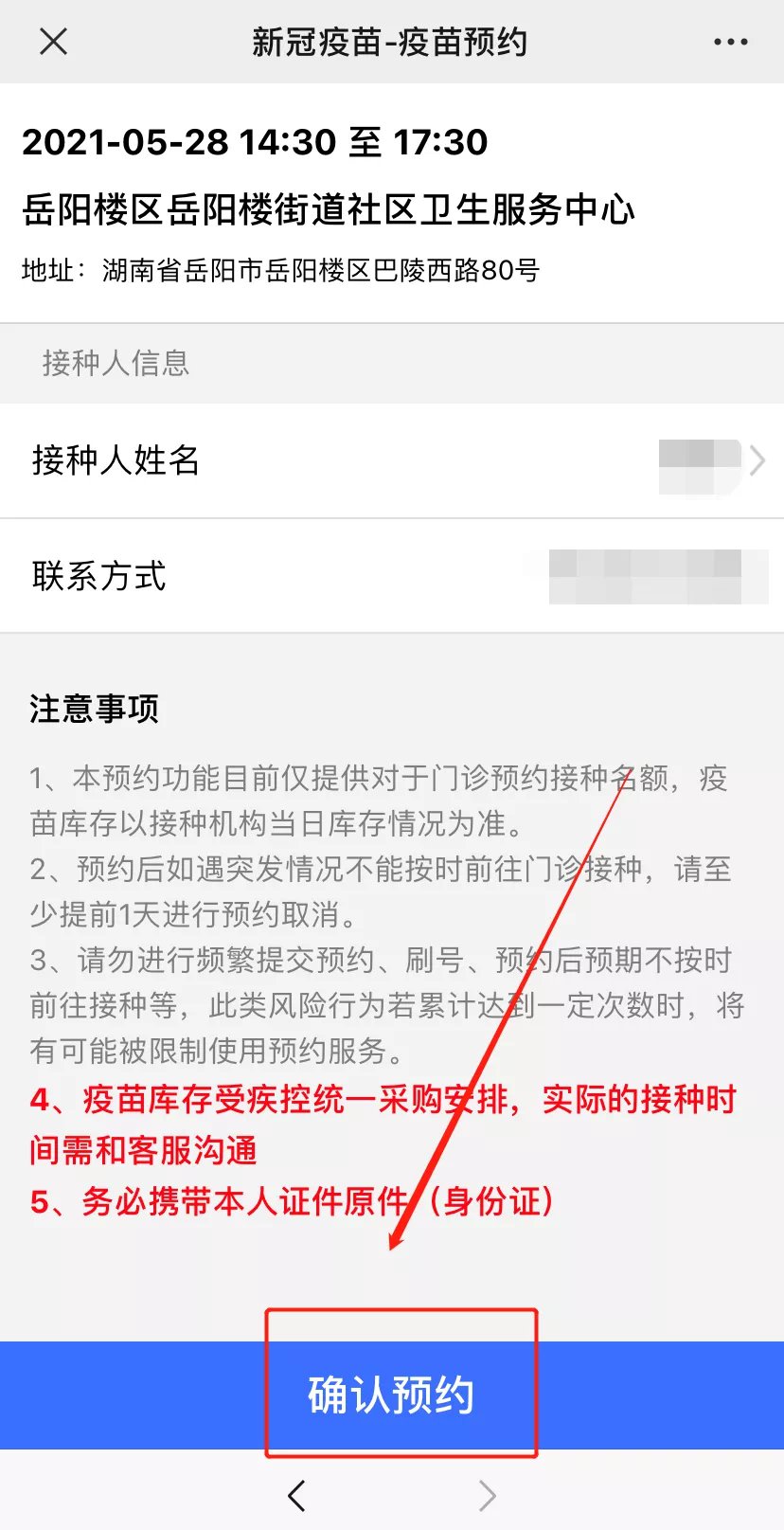This screenshot has width=784, height=1530.
Task: Go back with the browser back arrow
Action: (296, 1496)
